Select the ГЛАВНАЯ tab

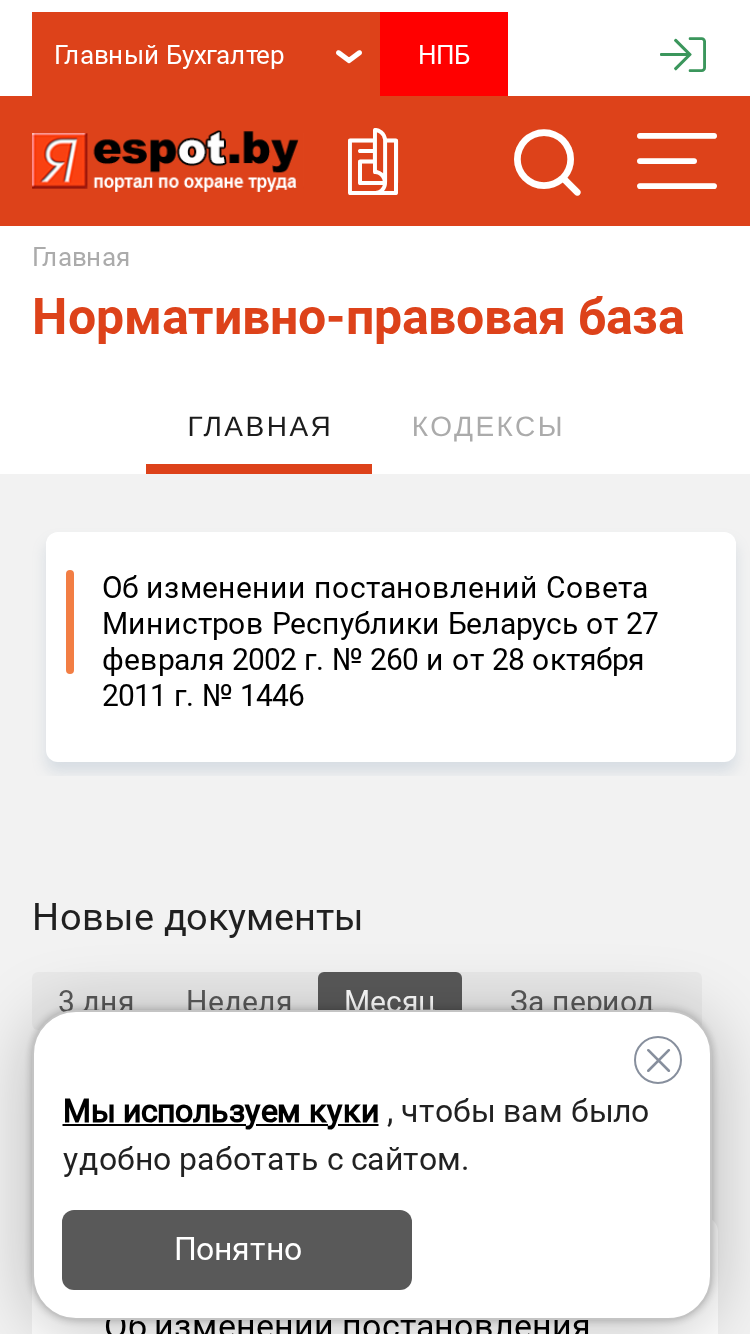click(x=259, y=427)
